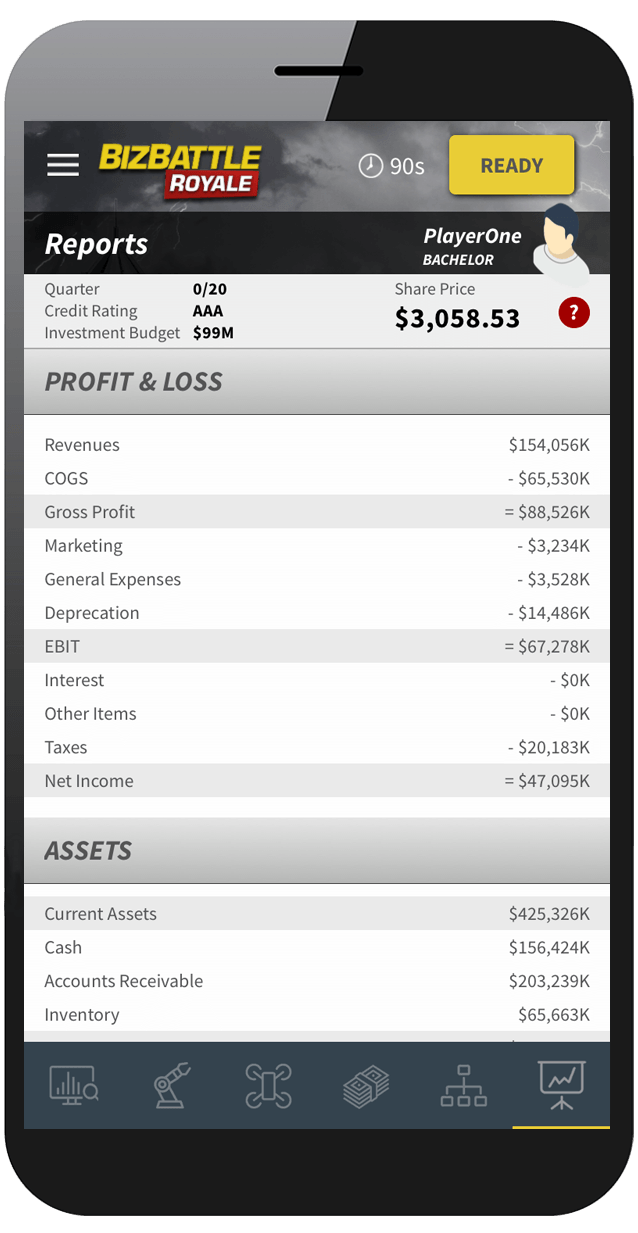Tap the yellow READY button
Viewport: 638px width, 1233px height.
click(x=511, y=165)
